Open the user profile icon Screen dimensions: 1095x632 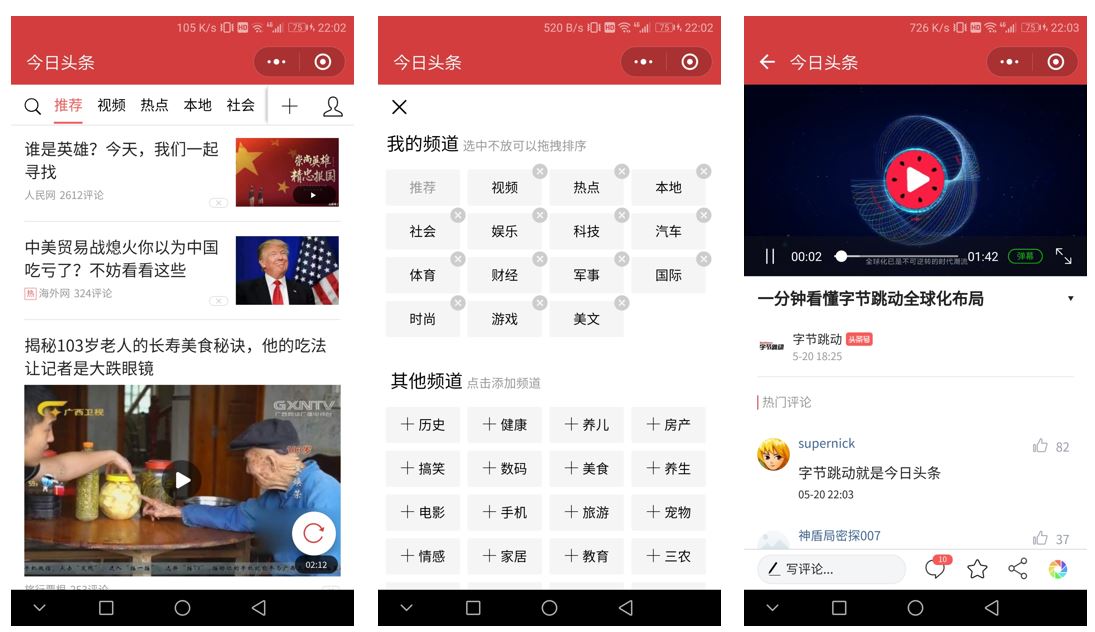333,106
